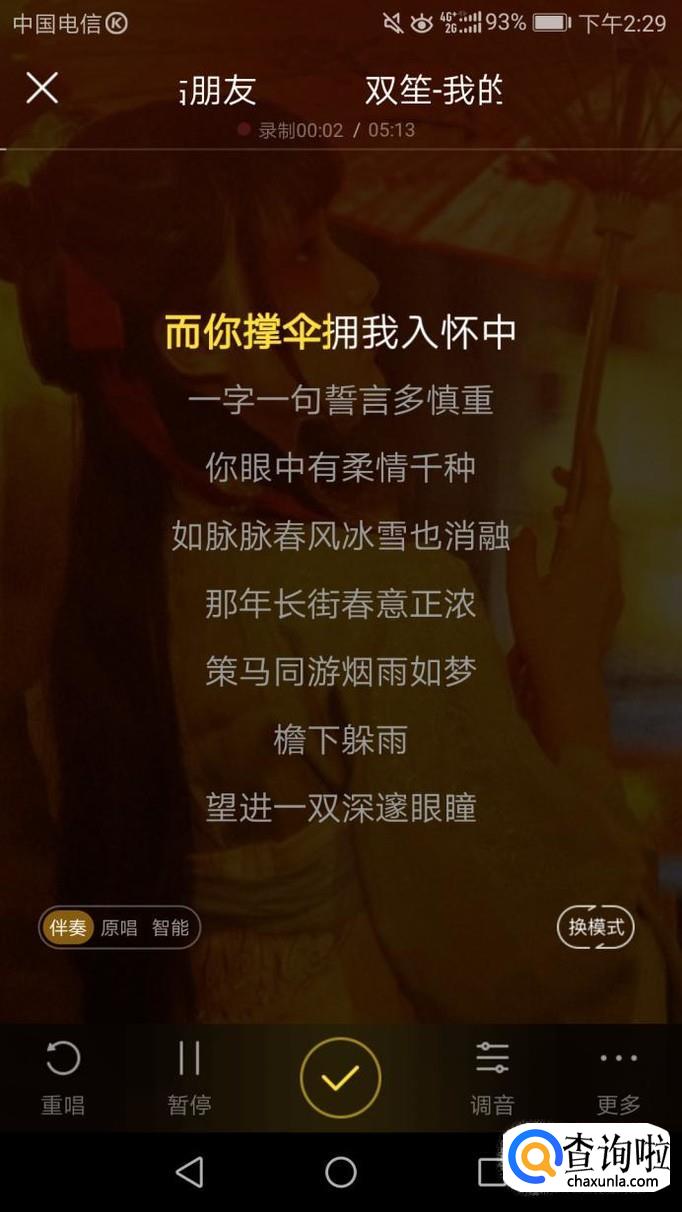This screenshot has width=682, height=1212.
Task: Restart singing with 重唱
Action: 62,1078
